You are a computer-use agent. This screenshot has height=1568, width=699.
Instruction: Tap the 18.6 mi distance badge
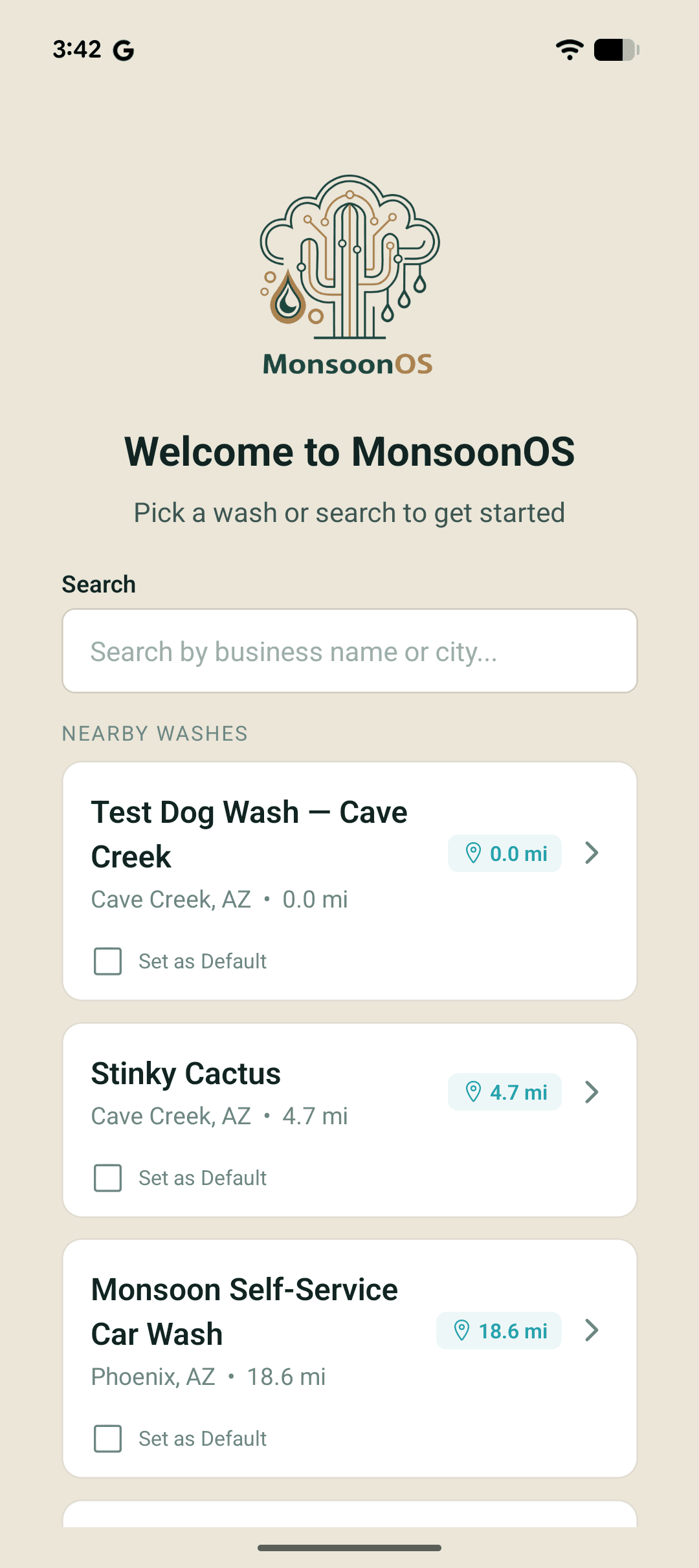(x=498, y=1331)
